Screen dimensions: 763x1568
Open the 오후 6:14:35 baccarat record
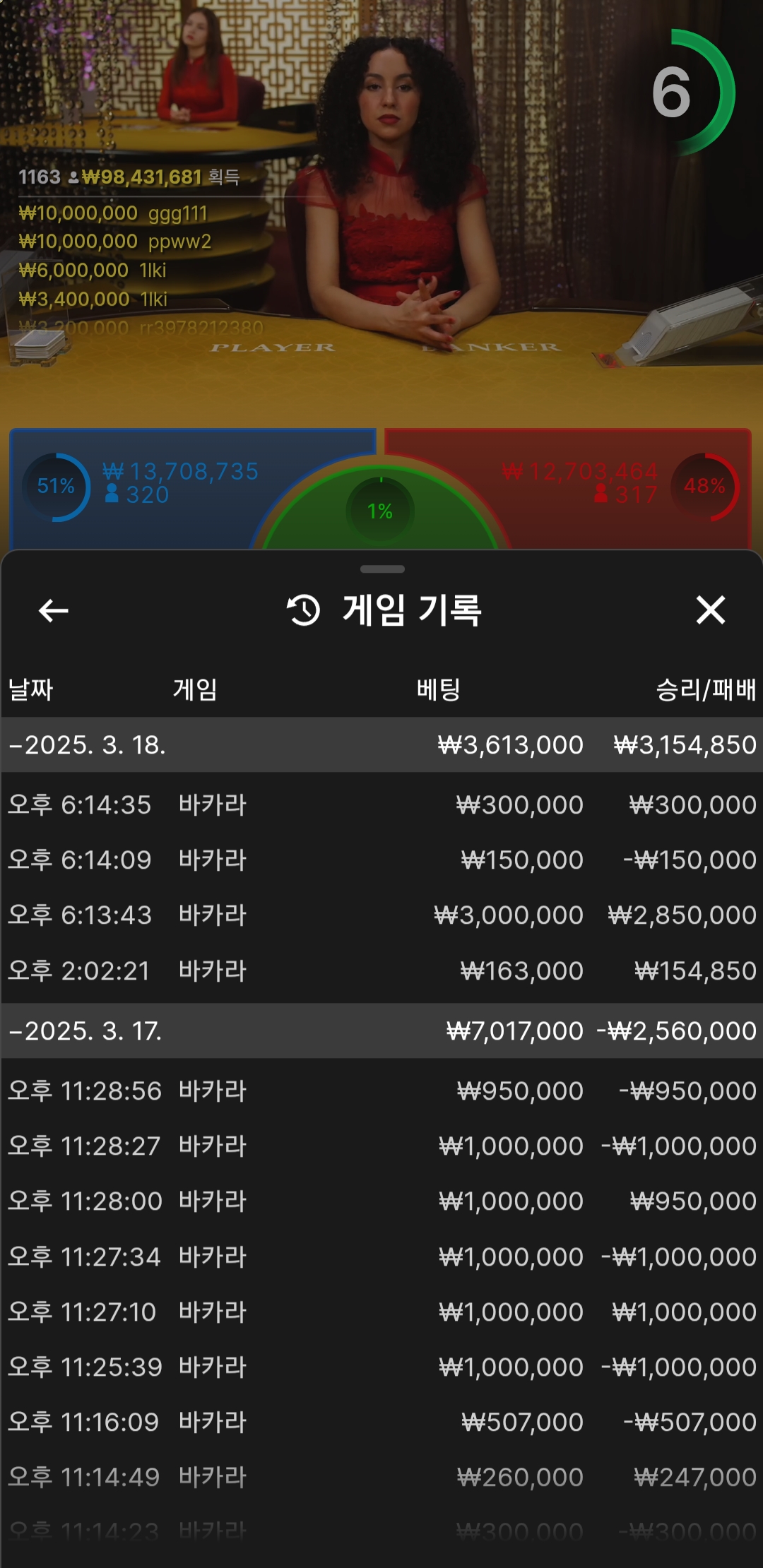point(381,804)
